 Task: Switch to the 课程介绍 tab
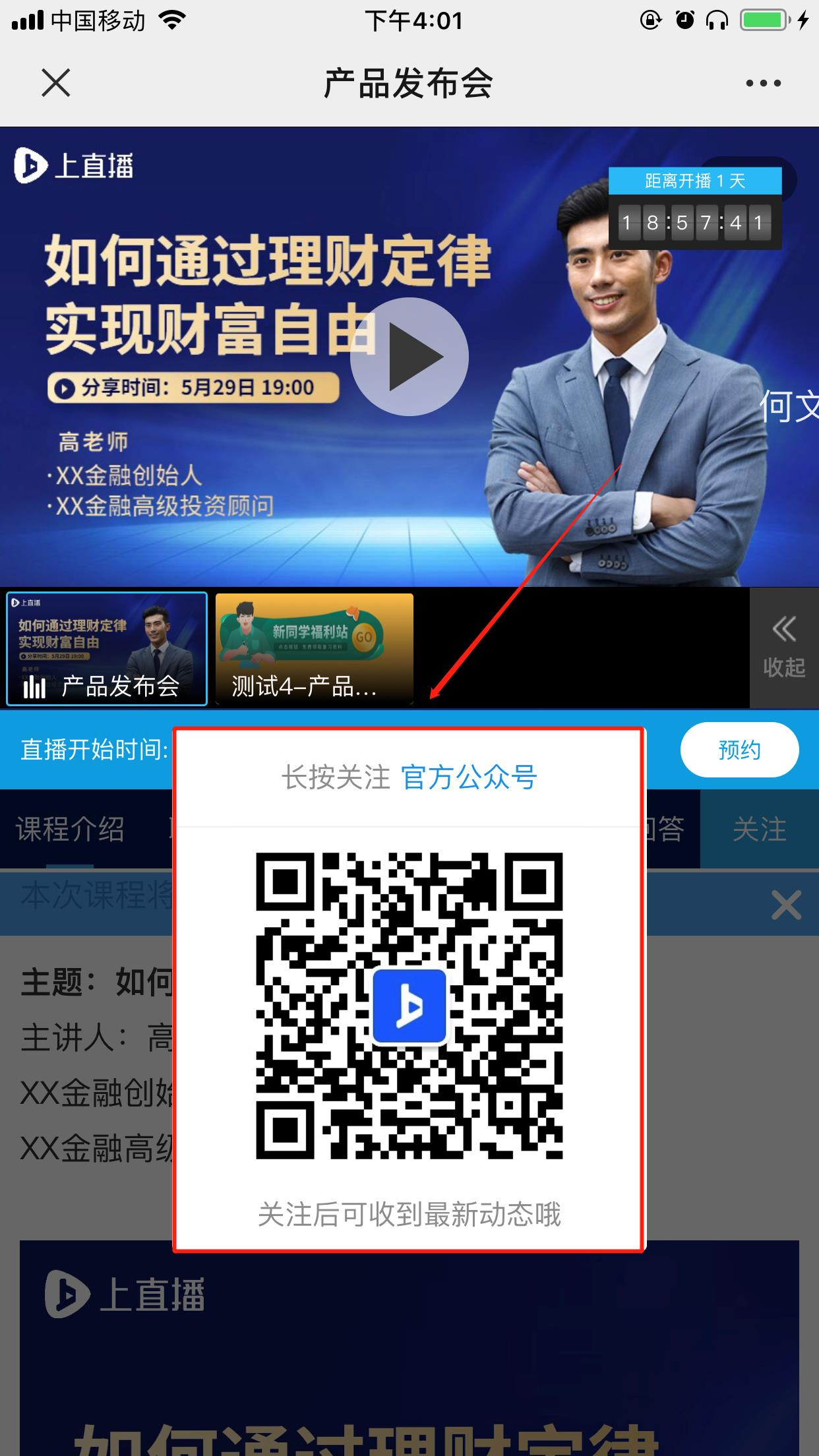(70, 830)
